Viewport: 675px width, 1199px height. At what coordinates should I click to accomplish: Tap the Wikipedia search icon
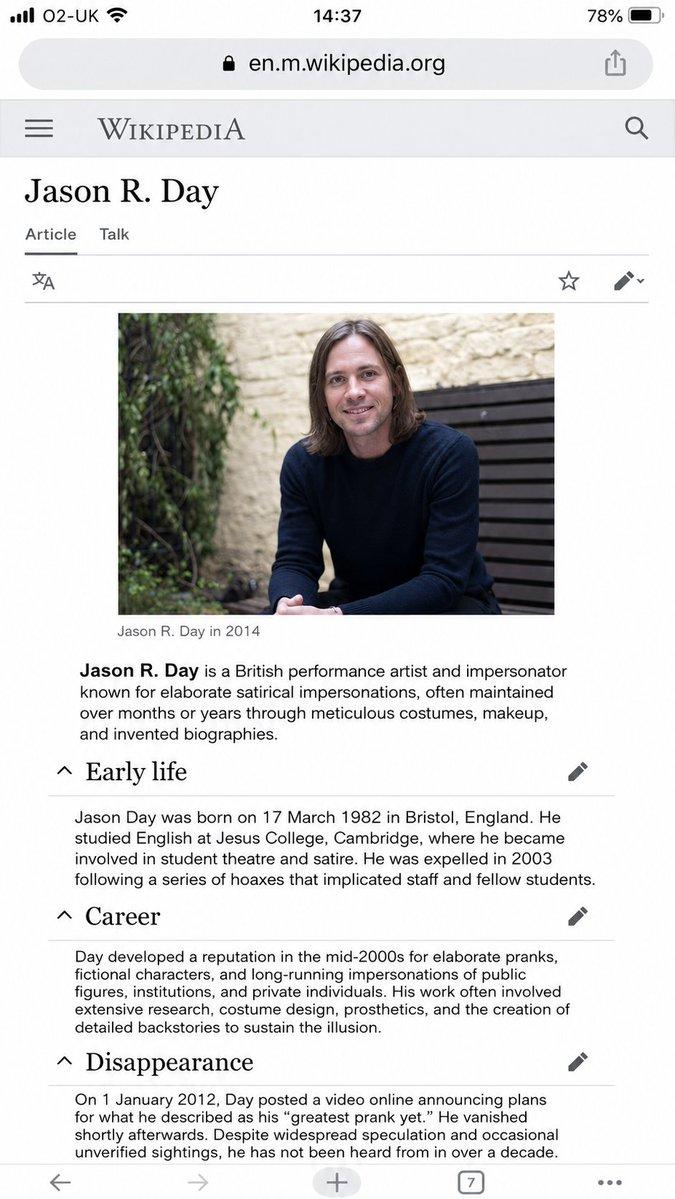pyautogui.click(x=636, y=128)
